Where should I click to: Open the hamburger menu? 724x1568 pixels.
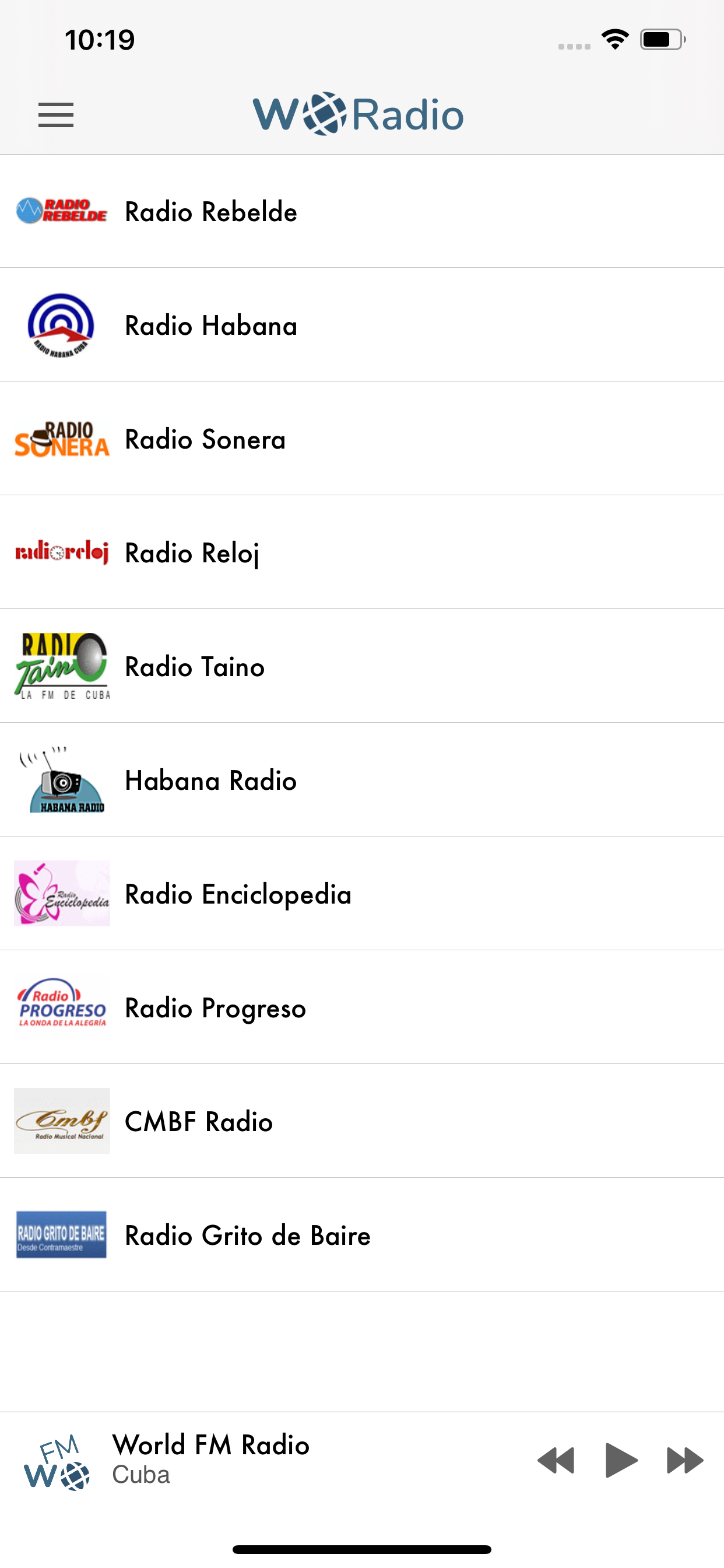[56, 115]
